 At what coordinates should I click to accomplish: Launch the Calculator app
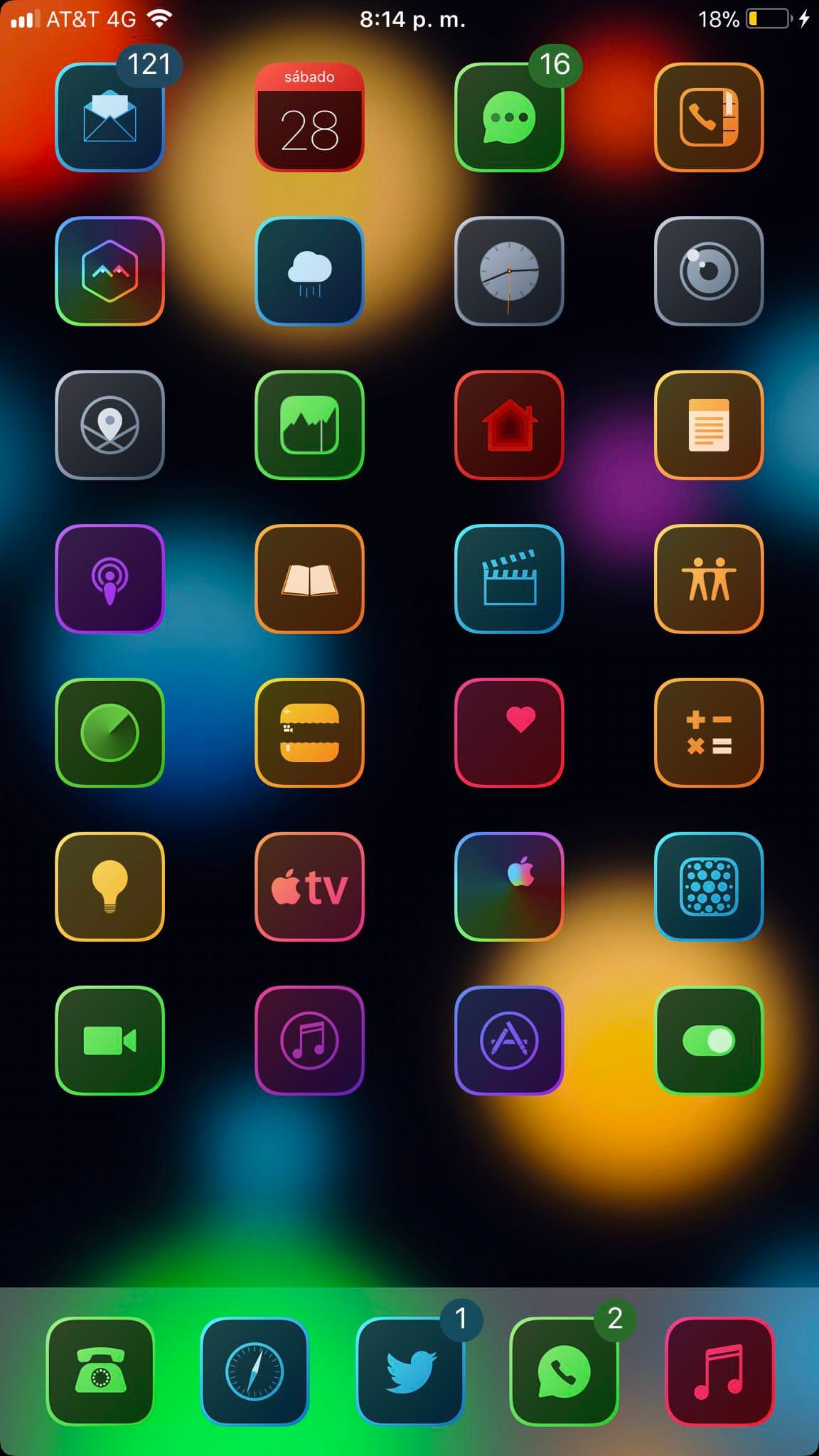(708, 732)
